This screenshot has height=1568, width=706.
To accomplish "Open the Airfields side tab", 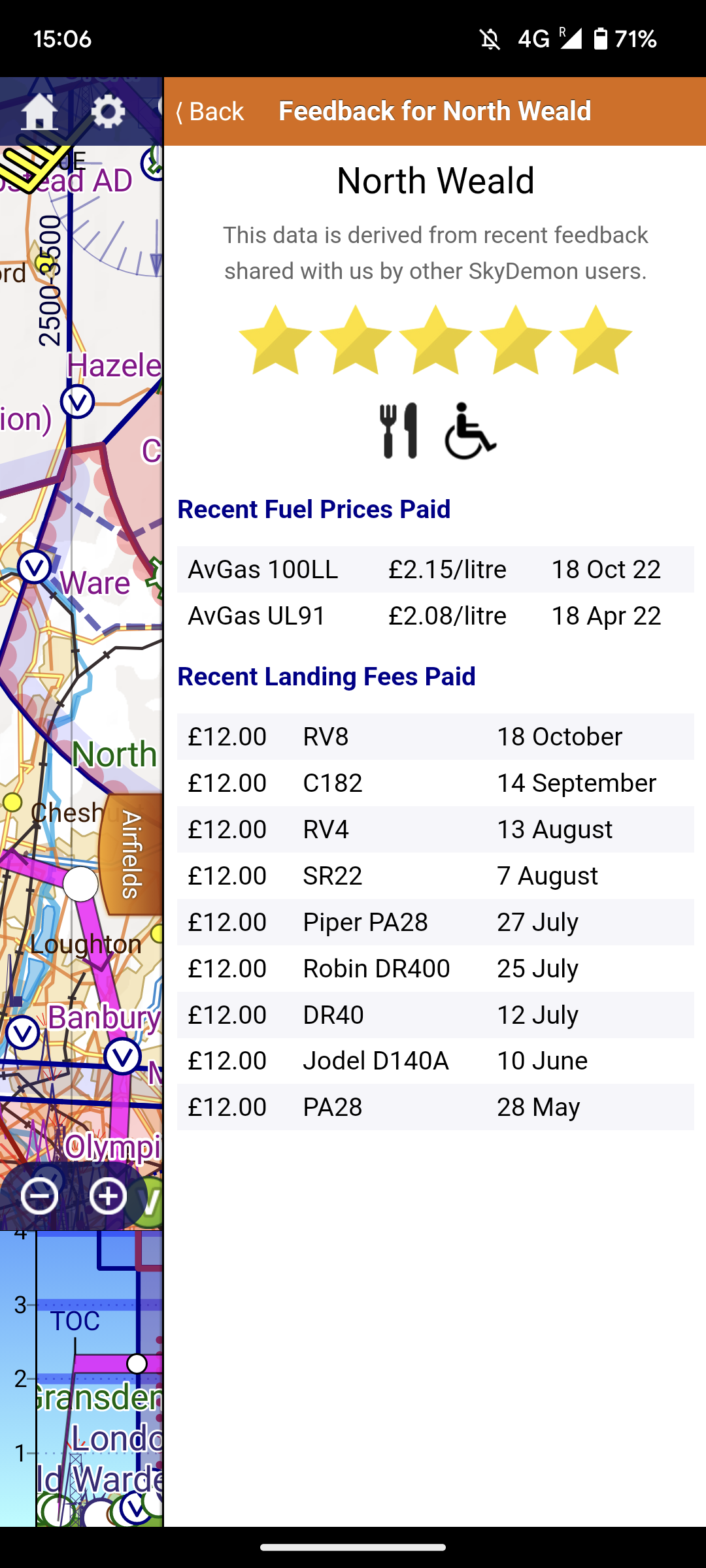I will pos(132,855).
